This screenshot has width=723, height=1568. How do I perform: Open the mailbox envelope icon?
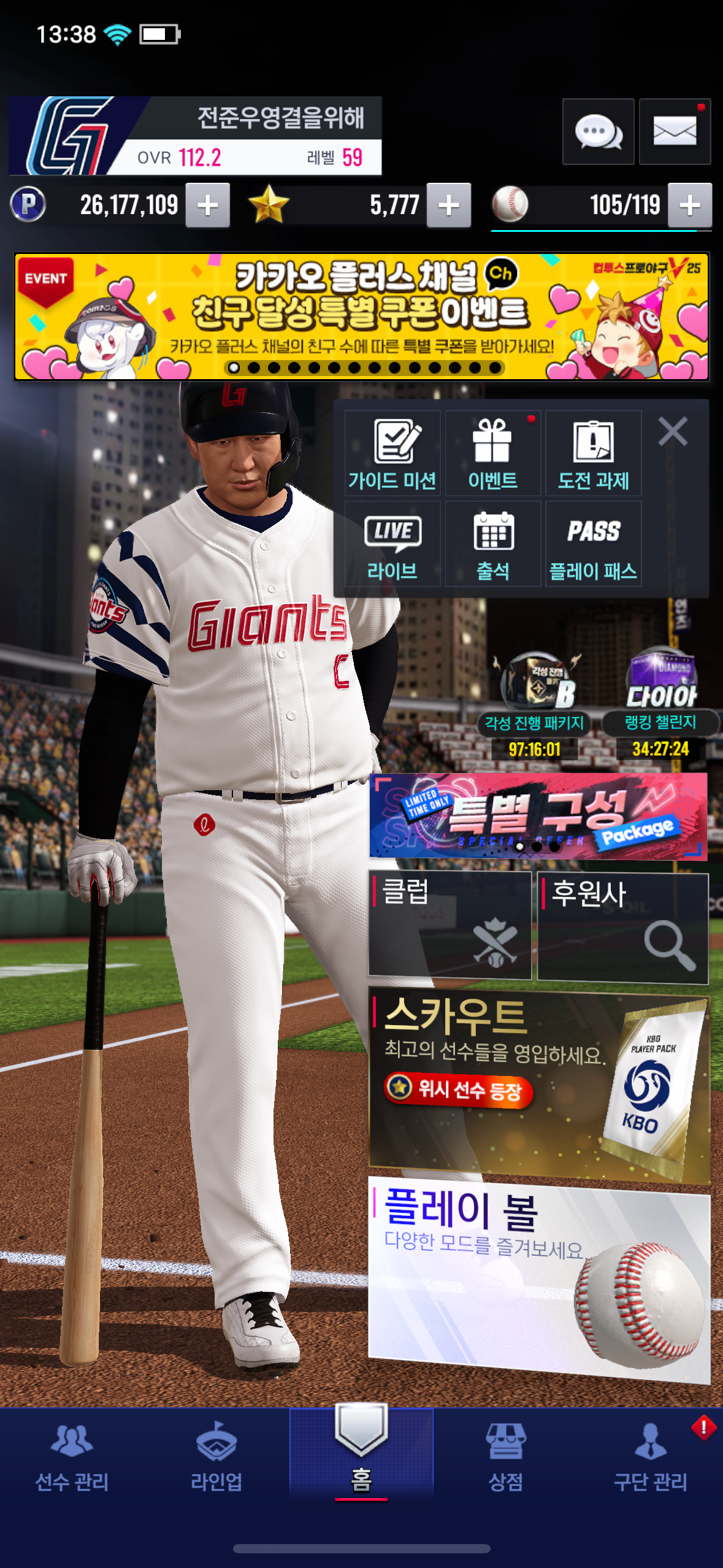click(x=675, y=131)
